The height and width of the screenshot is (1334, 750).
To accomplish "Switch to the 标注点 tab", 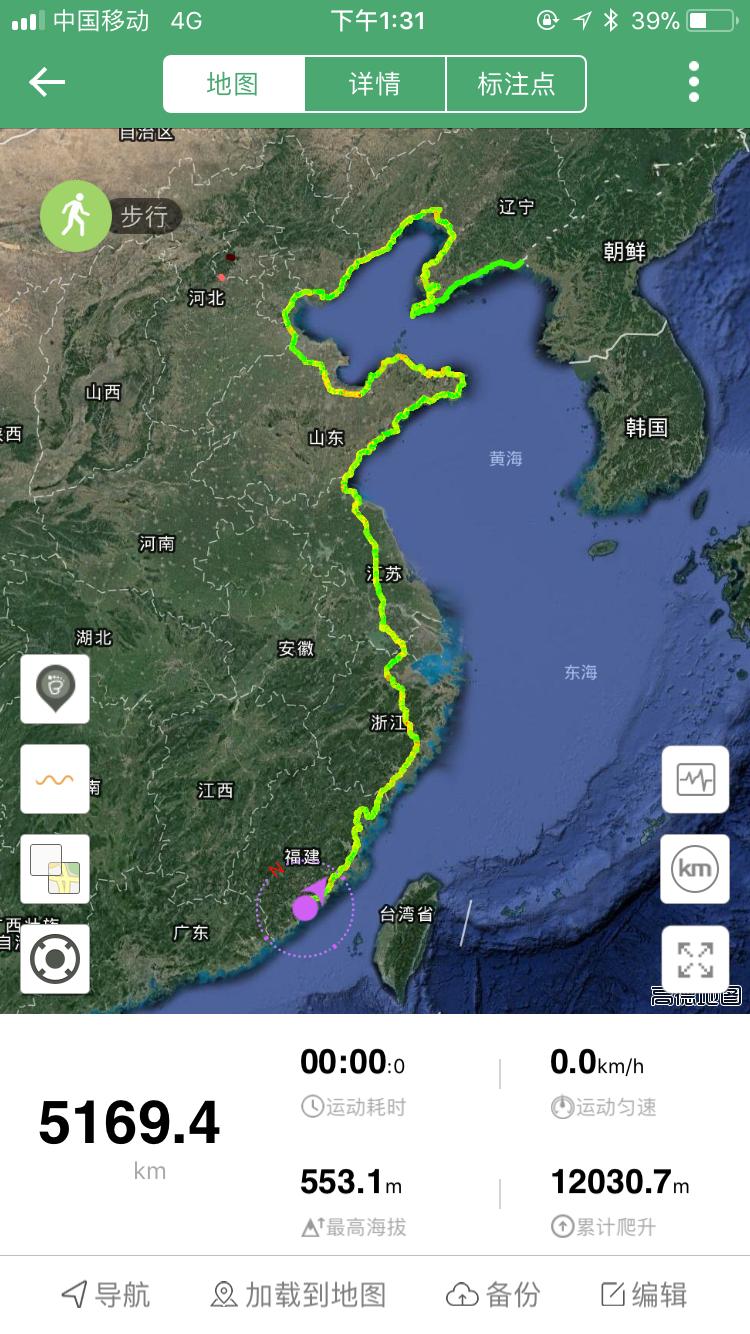I will click(x=516, y=84).
